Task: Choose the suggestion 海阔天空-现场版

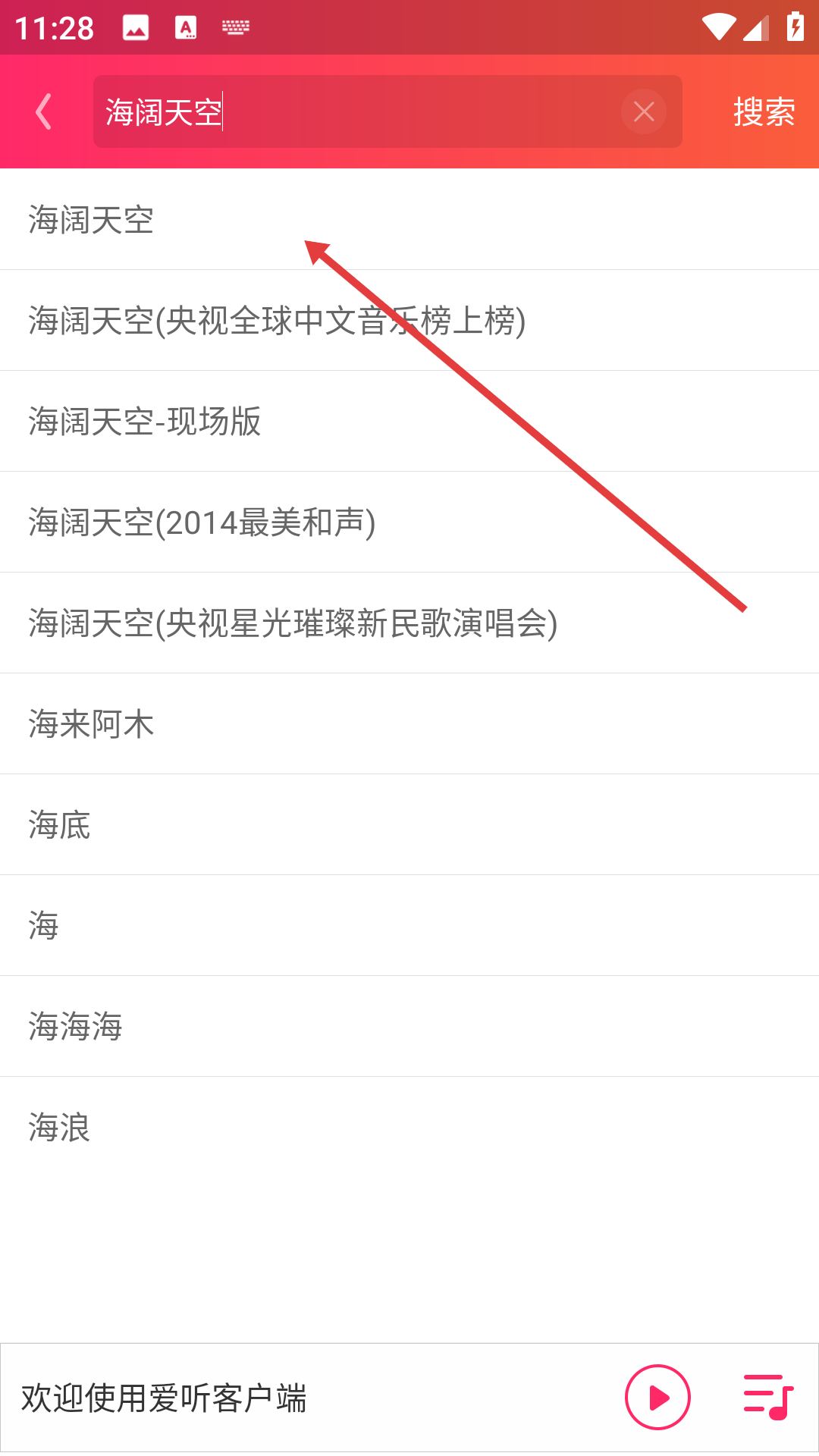Action: click(144, 422)
